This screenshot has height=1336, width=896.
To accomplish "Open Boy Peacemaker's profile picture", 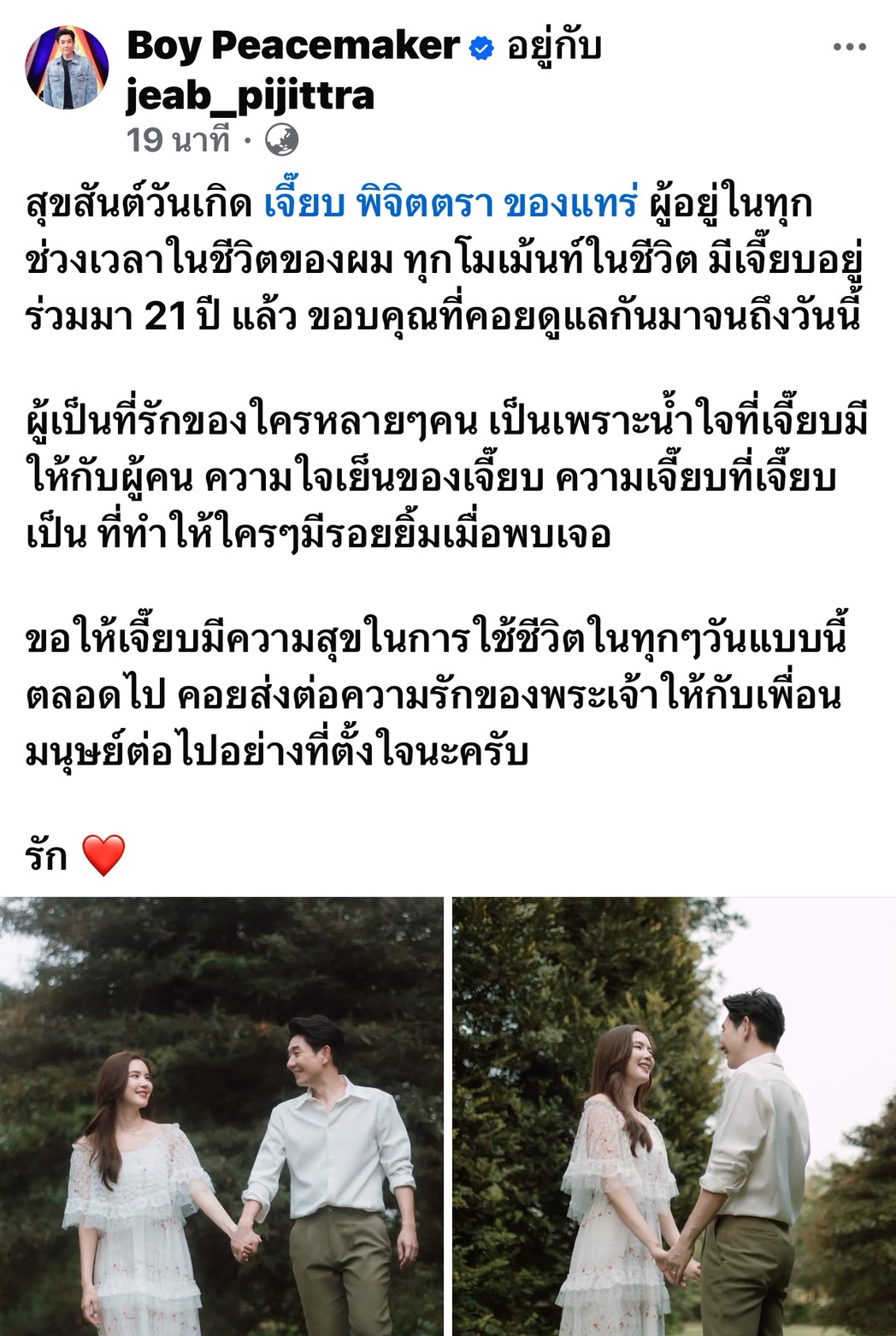I will [68, 68].
